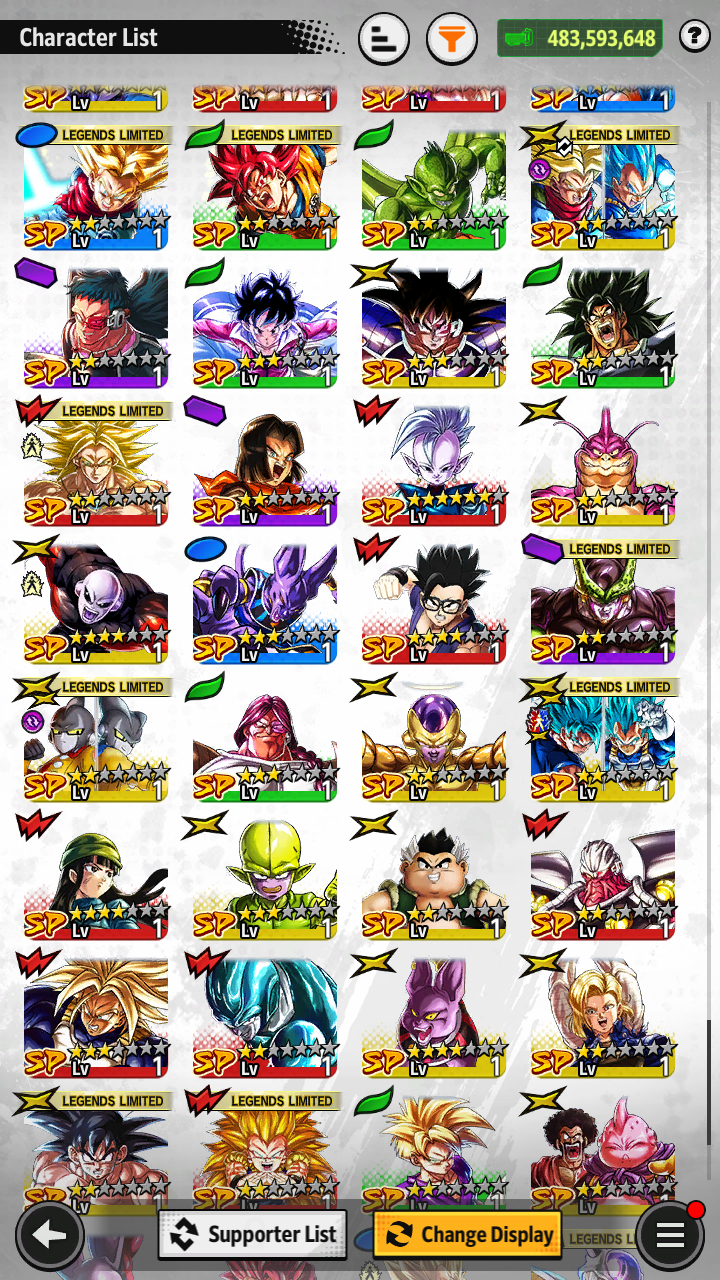Select the Jiren character card

(x=96, y=601)
